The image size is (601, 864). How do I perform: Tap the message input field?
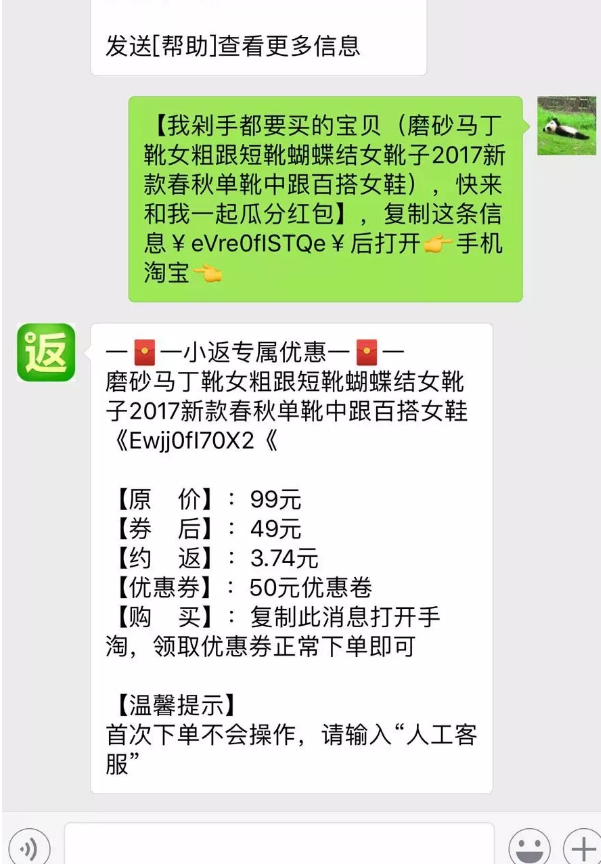[x=280, y=846]
